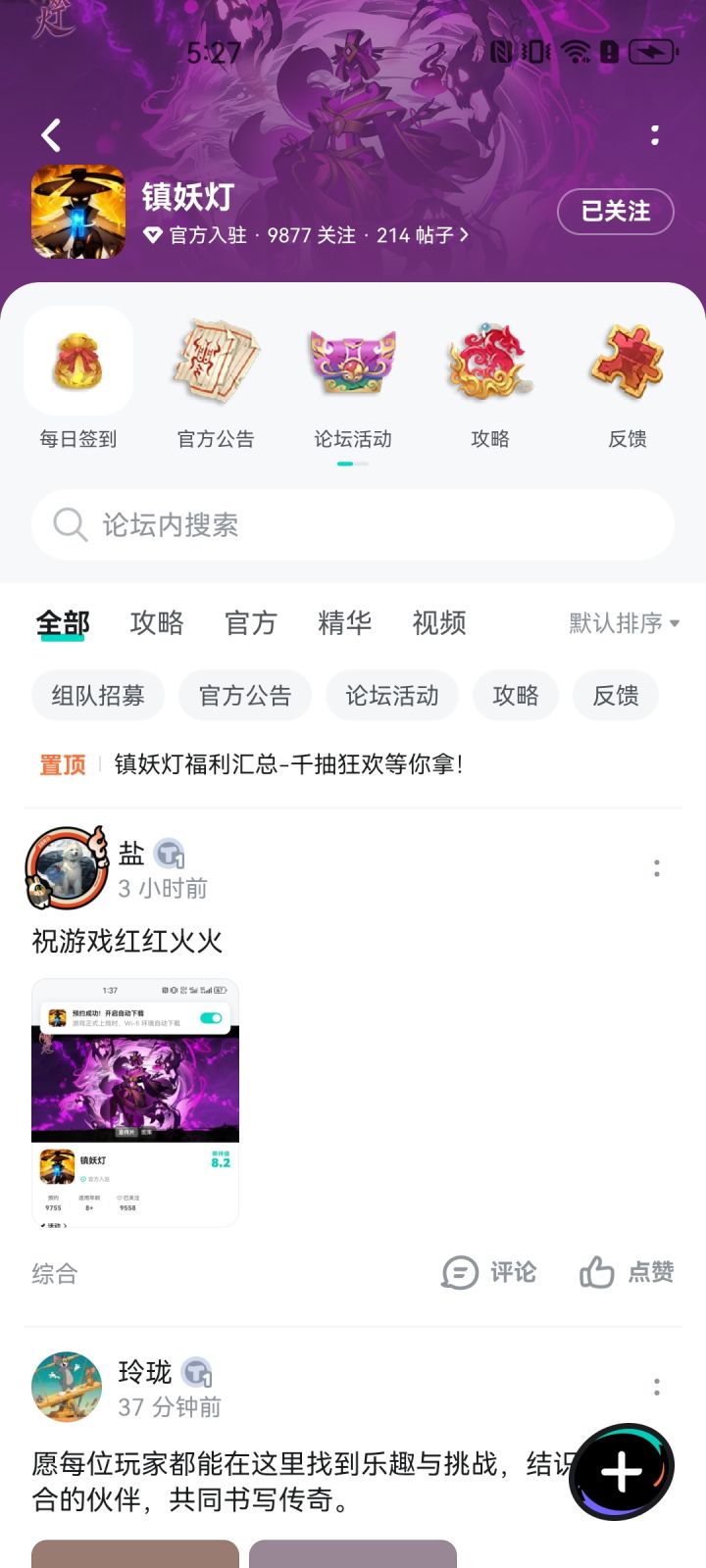Tap the 已关注 follow button

pyautogui.click(x=616, y=212)
